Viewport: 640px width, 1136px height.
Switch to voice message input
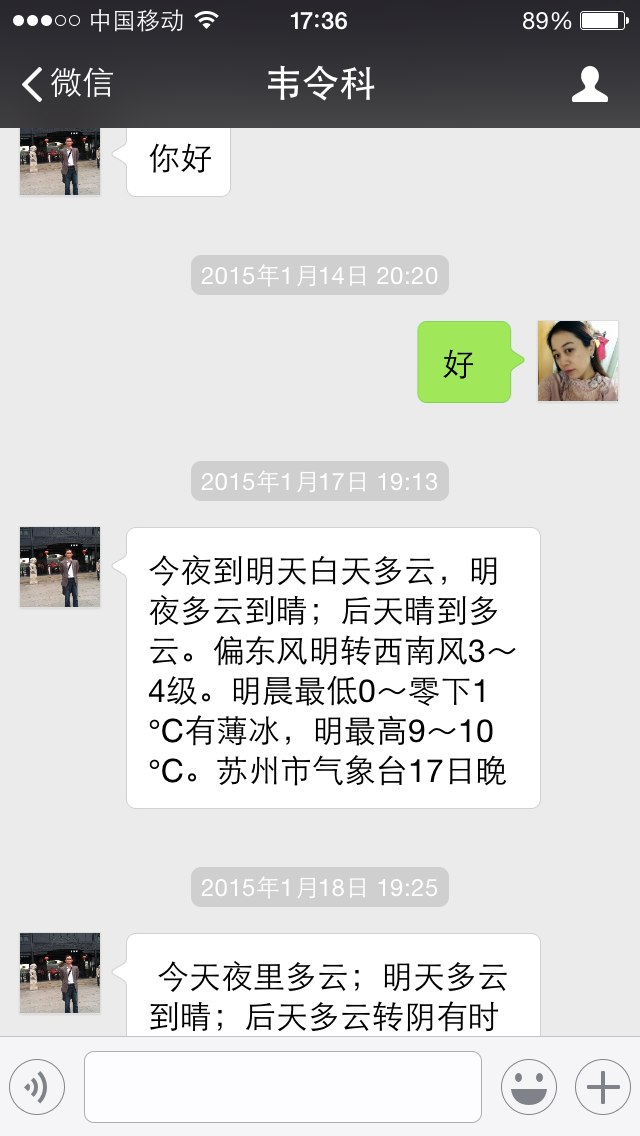pos(37,1087)
